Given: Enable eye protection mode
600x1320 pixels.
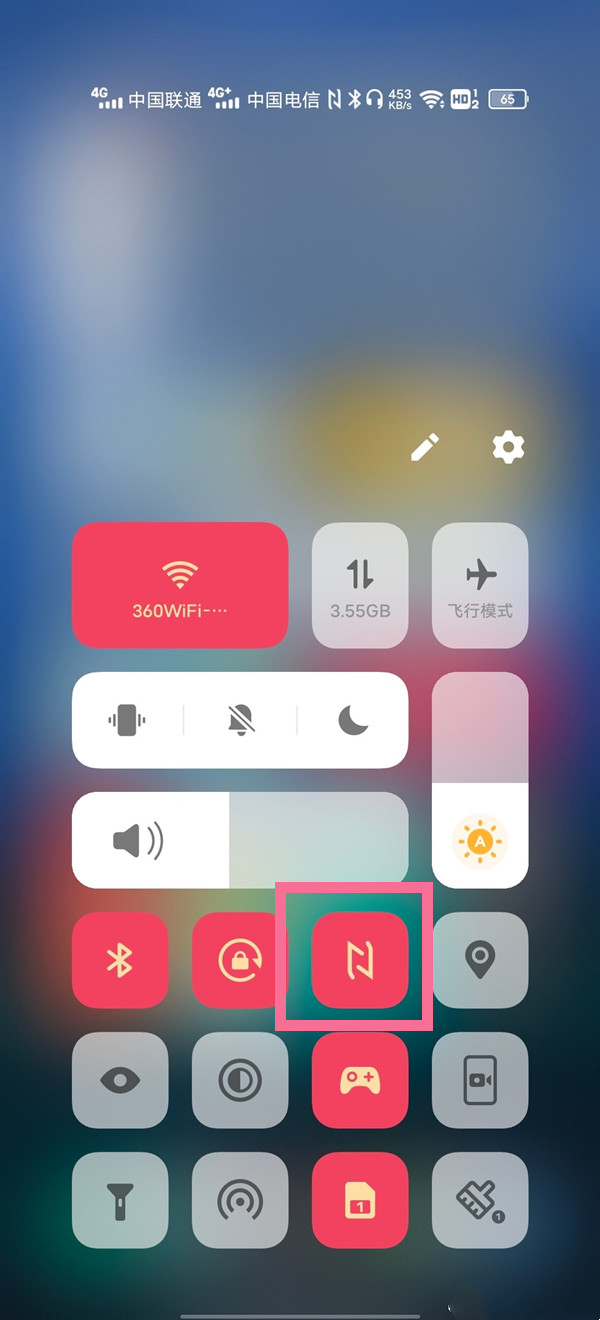Looking at the screenshot, I should (x=120, y=1080).
